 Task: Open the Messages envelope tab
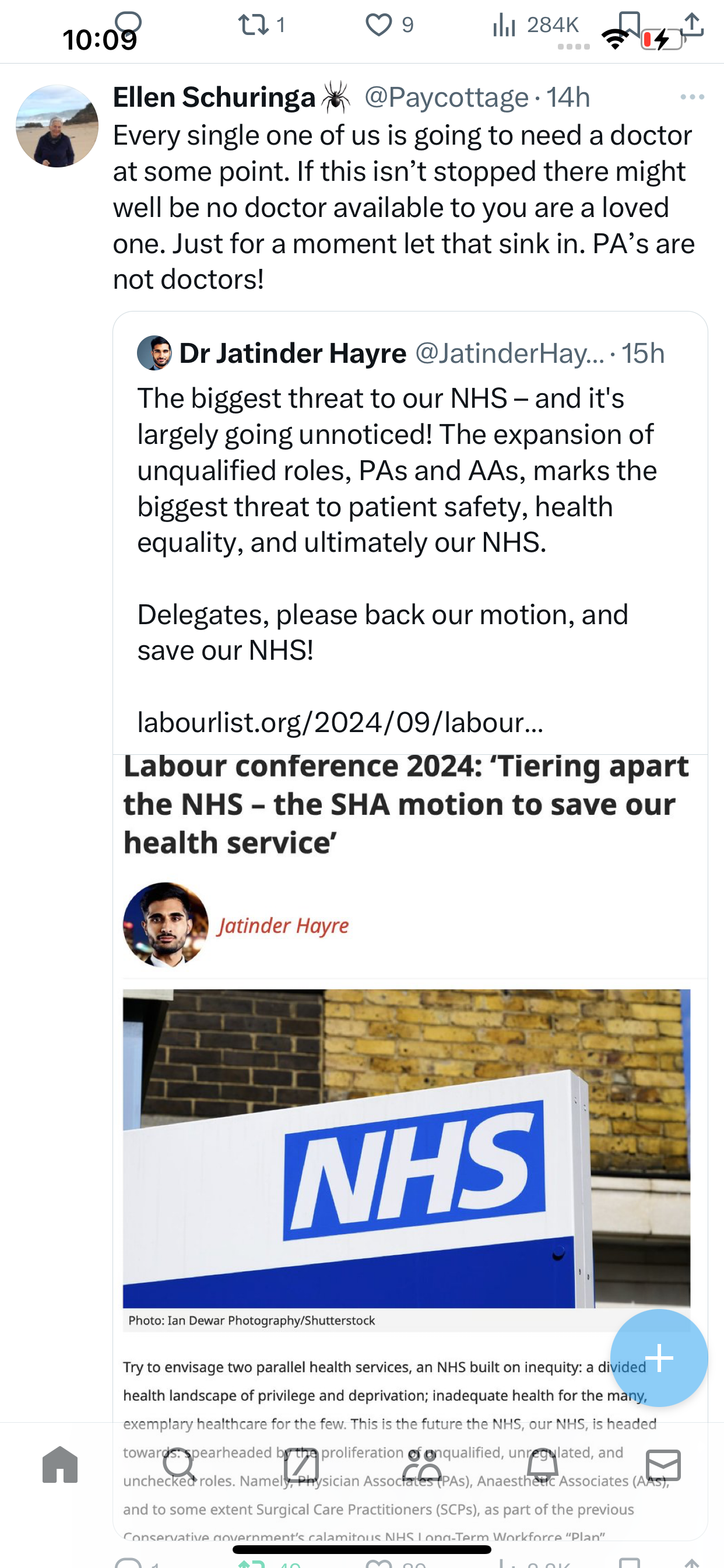(x=663, y=1465)
